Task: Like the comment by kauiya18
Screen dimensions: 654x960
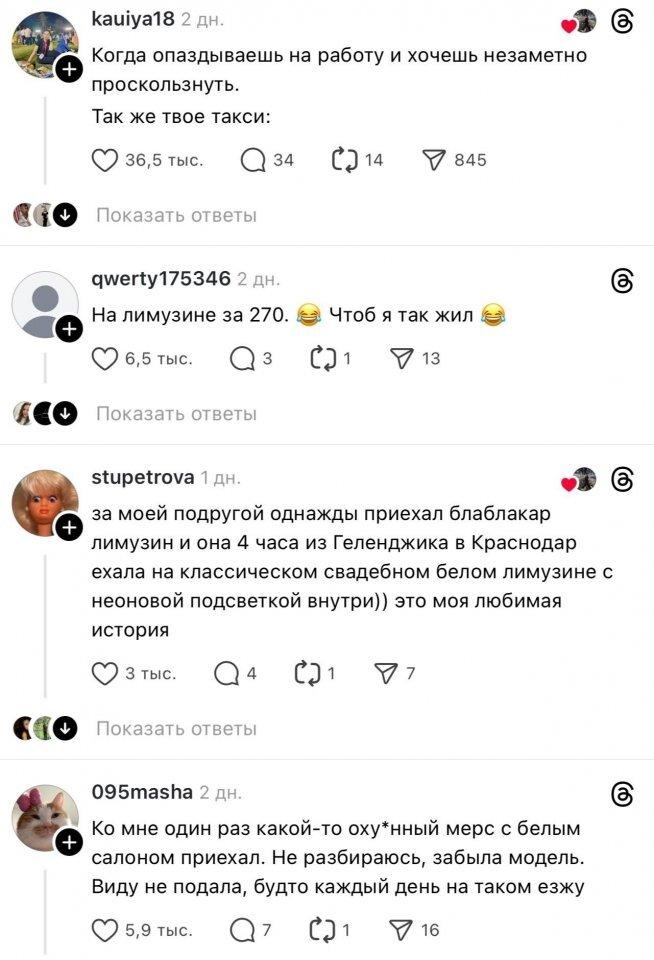Action: pos(105,160)
